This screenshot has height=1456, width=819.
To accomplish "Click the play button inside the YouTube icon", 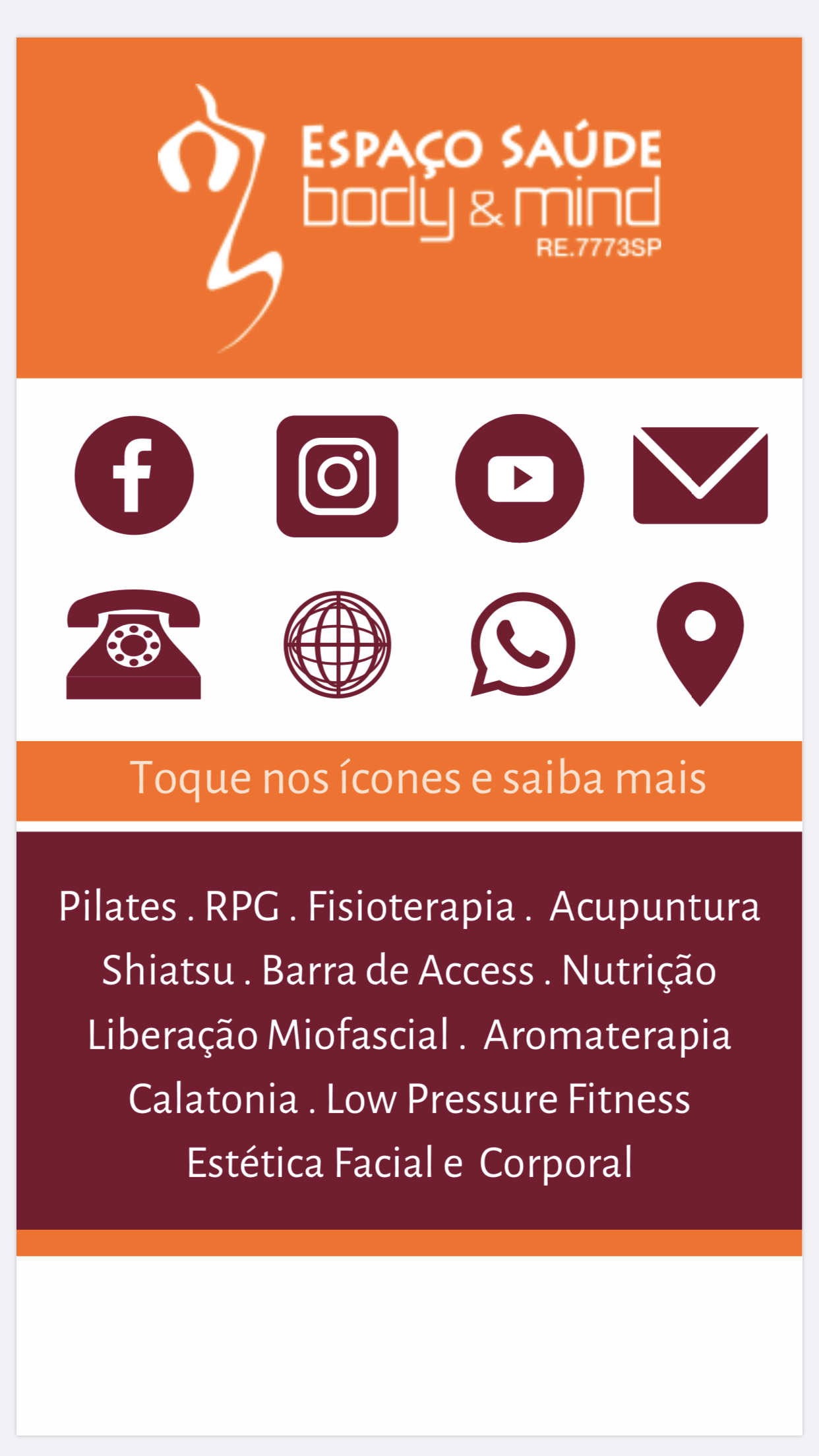I will (525, 479).
